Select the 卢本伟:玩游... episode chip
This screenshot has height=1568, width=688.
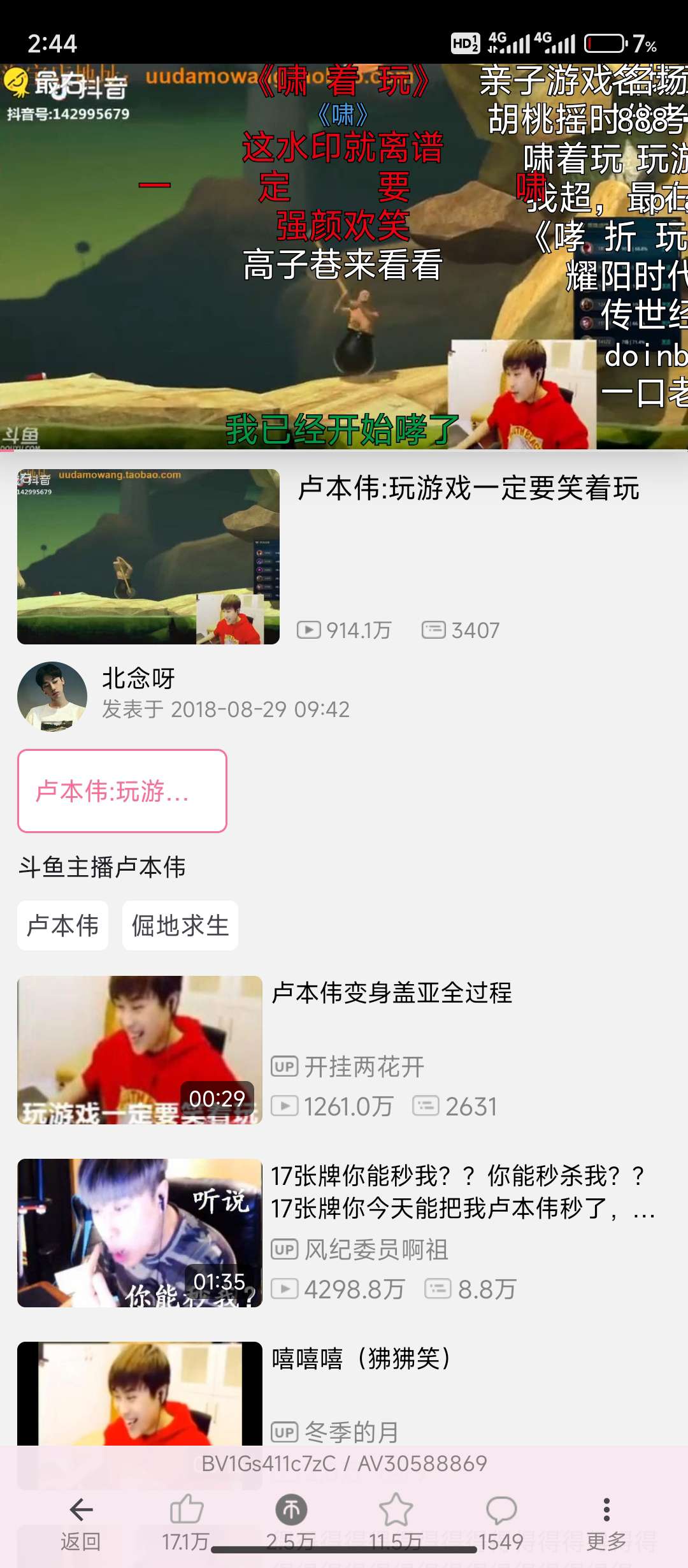point(122,791)
